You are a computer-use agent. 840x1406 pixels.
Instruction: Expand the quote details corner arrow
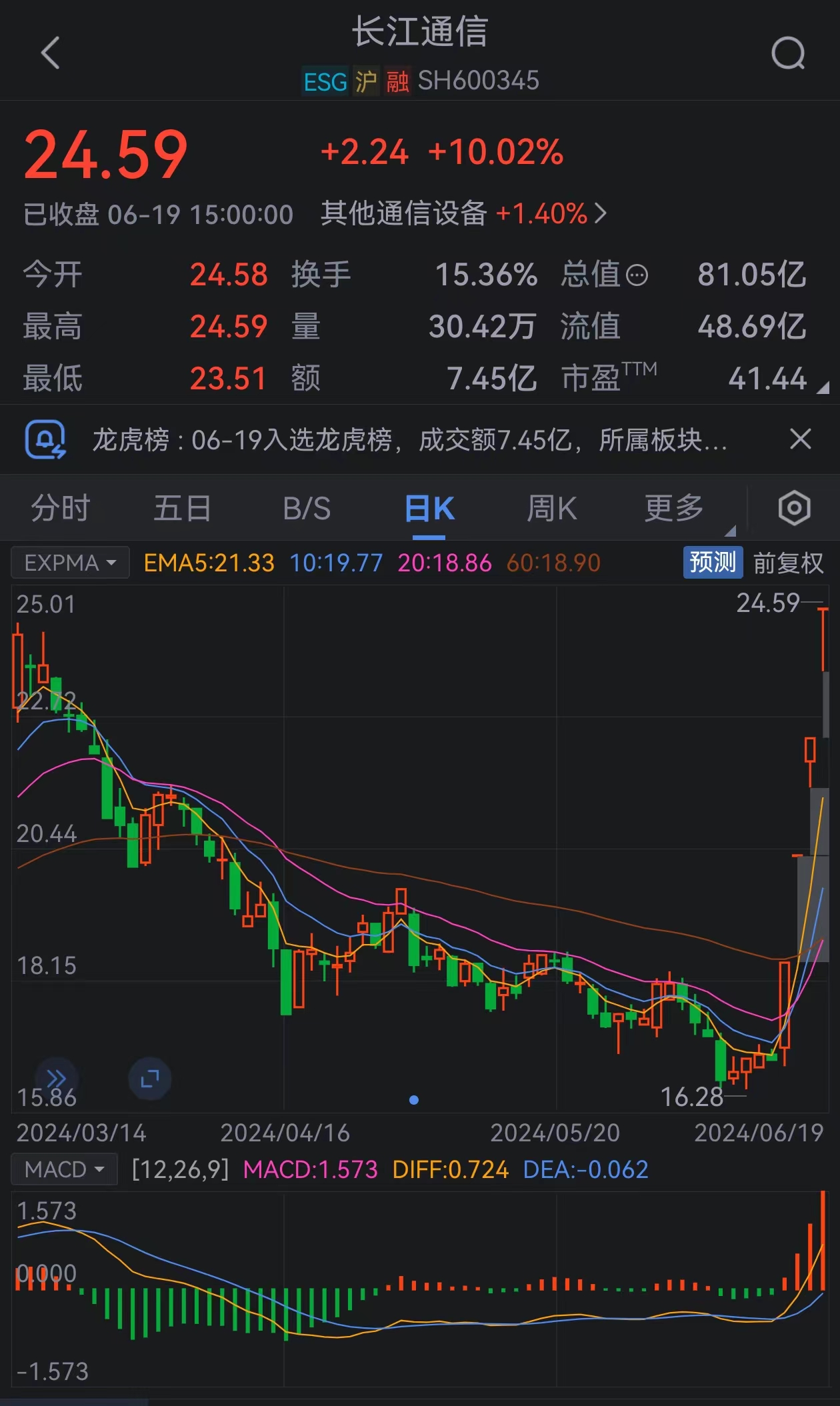coord(823,387)
